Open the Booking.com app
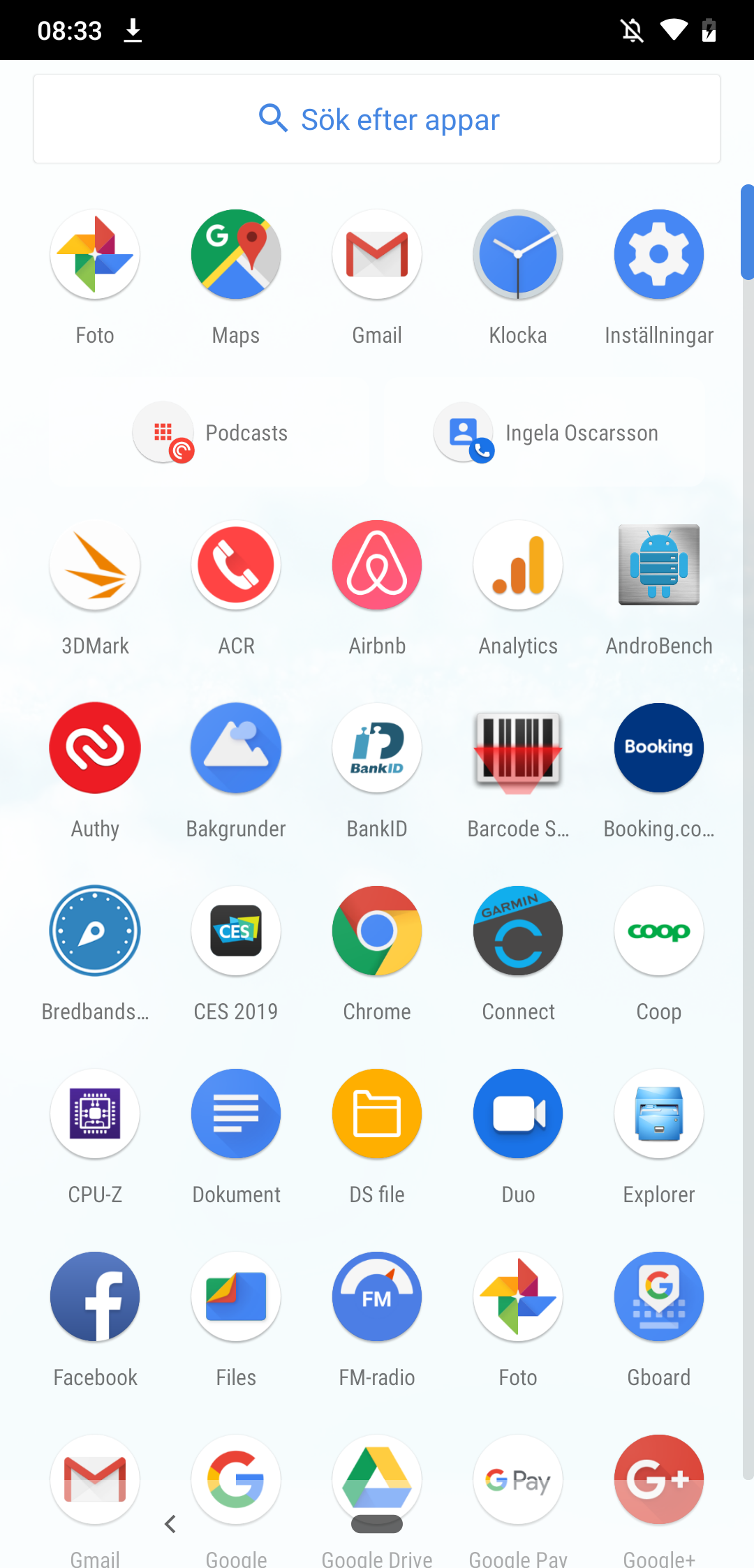 tap(659, 748)
